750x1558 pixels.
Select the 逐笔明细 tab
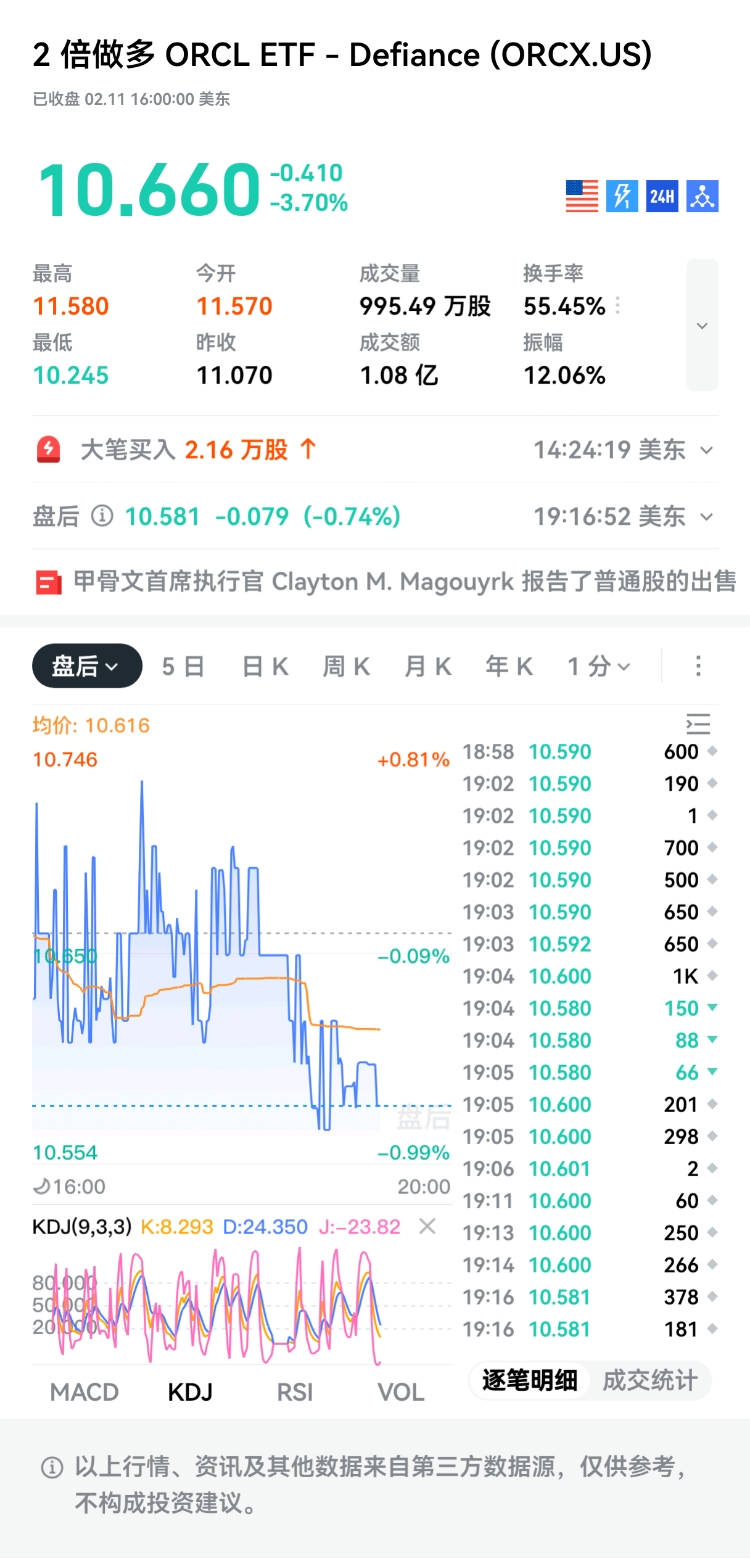[530, 1381]
